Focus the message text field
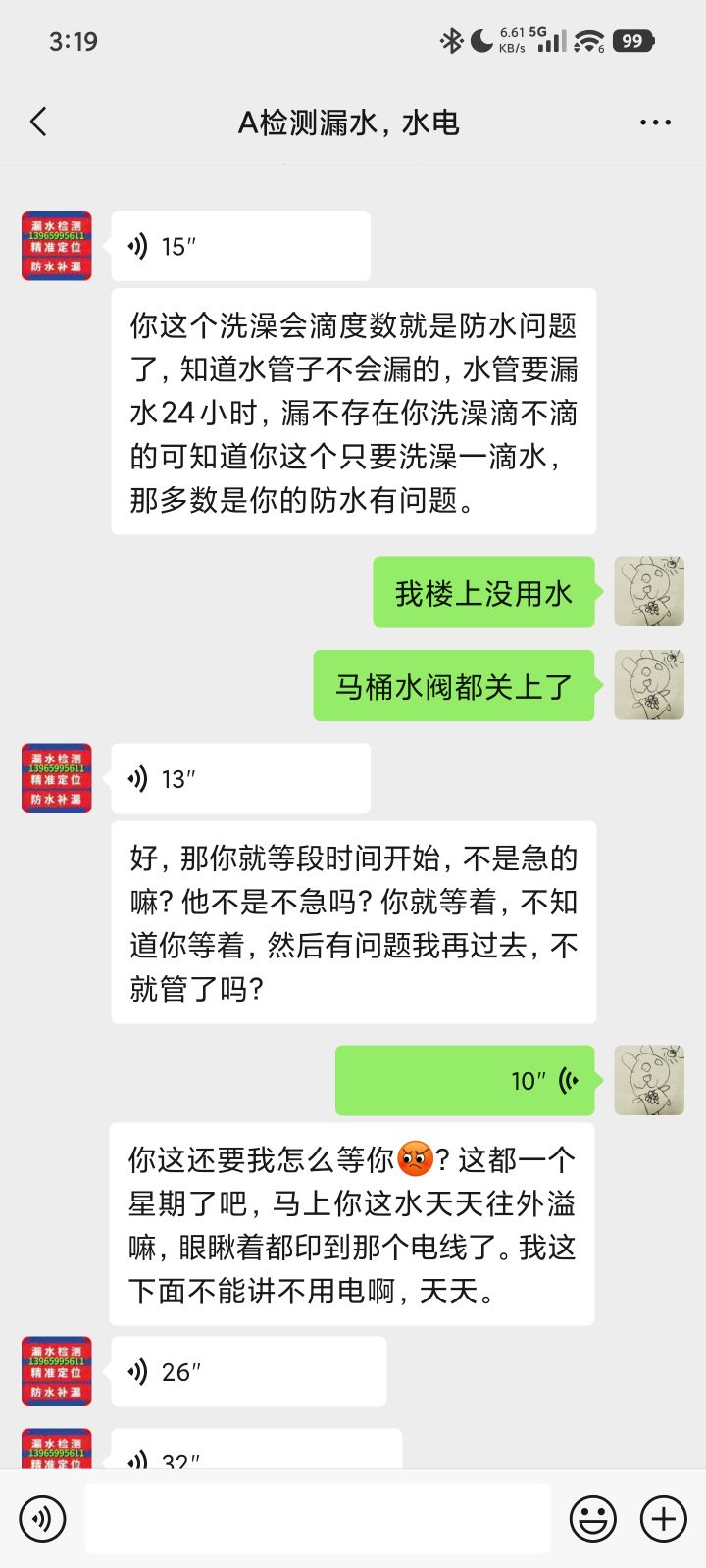706x1568 pixels. tap(317, 1519)
